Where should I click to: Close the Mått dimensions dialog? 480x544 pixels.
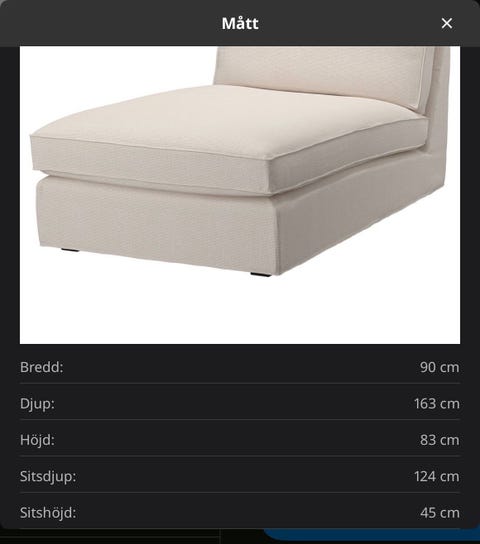pos(447,24)
